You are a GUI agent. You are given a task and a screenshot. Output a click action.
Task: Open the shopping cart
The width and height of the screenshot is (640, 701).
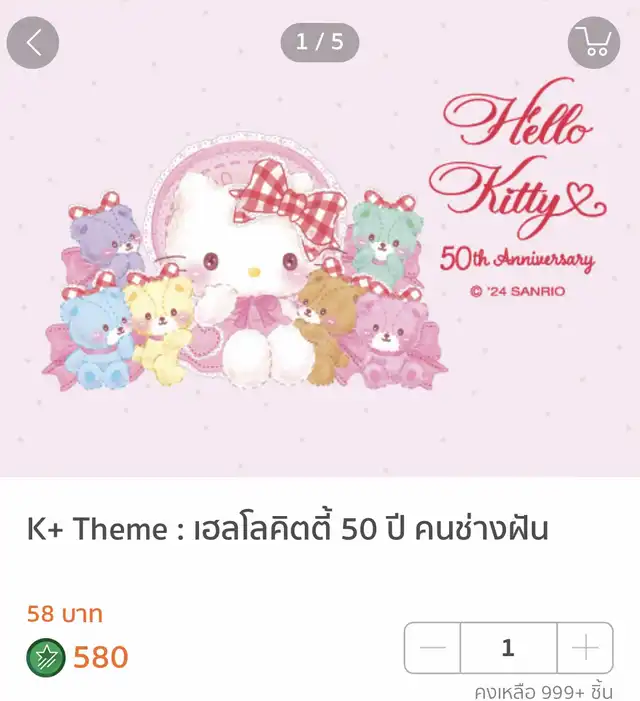coord(594,43)
